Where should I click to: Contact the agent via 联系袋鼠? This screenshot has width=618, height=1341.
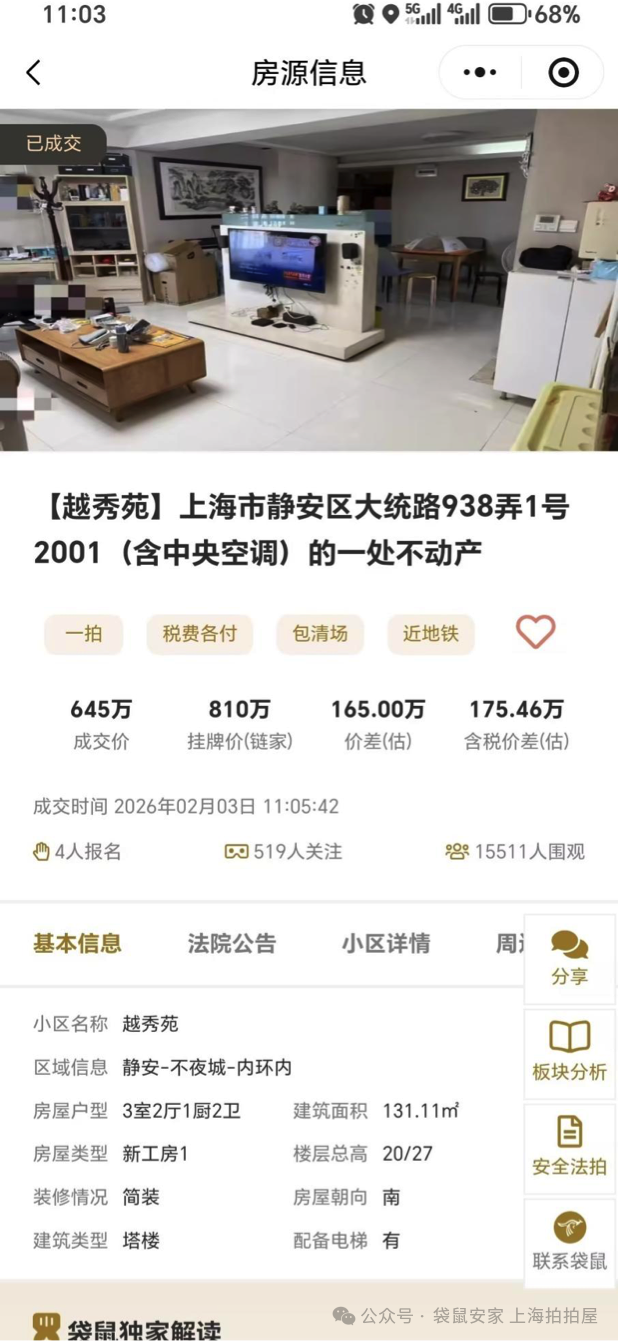pyautogui.click(x=569, y=1241)
